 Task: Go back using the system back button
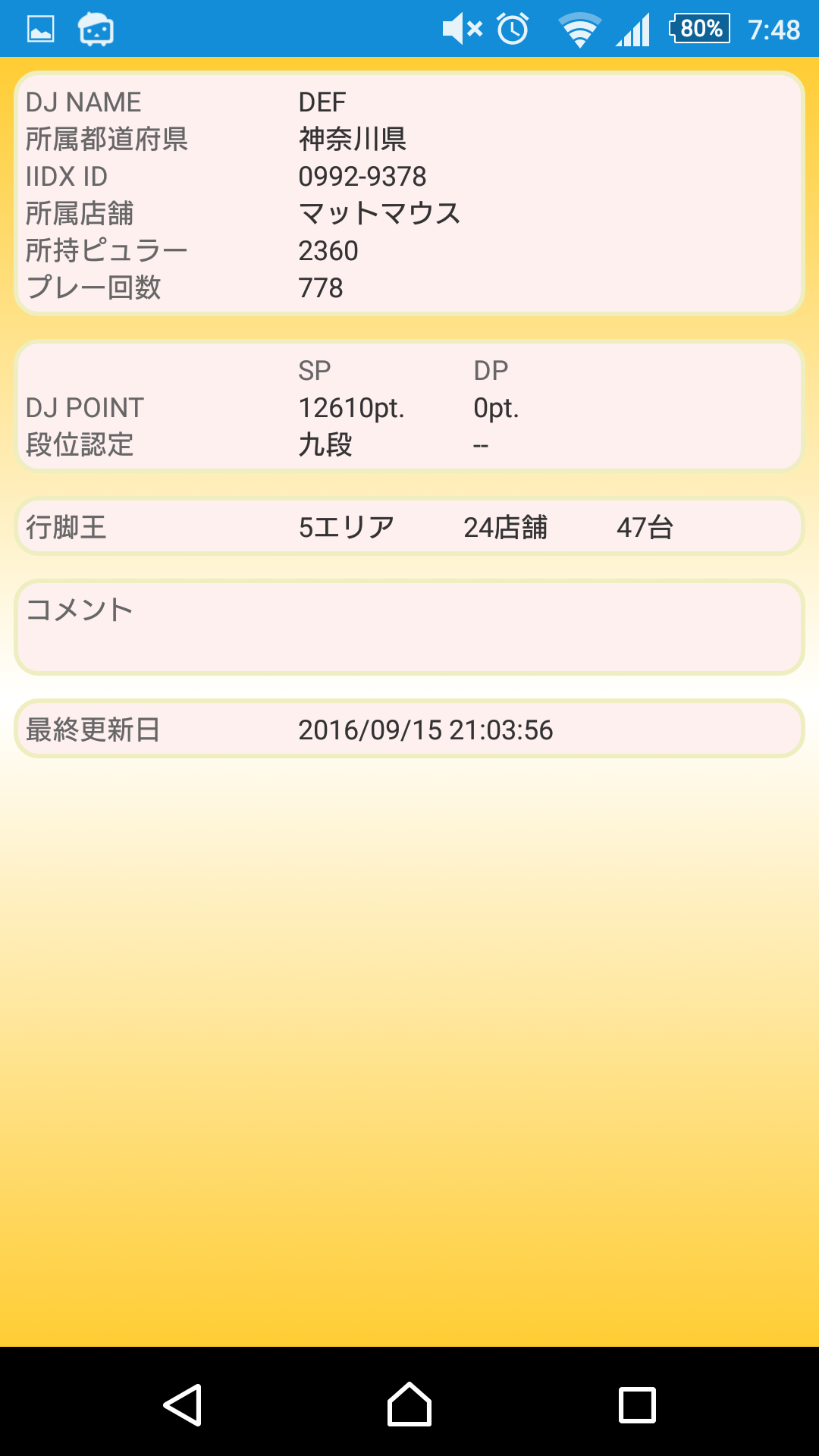pyautogui.click(x=183, y=1404)
